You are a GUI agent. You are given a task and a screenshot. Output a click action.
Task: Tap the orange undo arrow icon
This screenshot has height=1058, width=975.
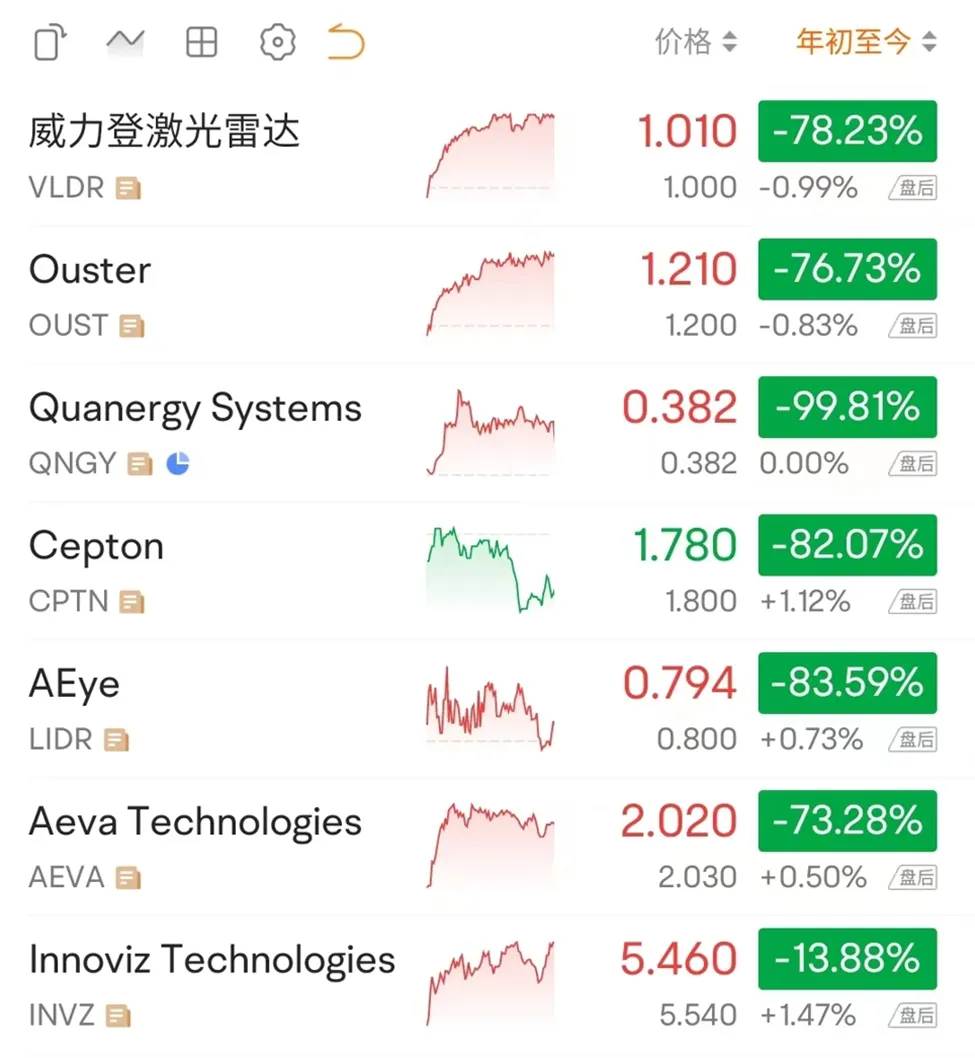click(x=346, y=41)
